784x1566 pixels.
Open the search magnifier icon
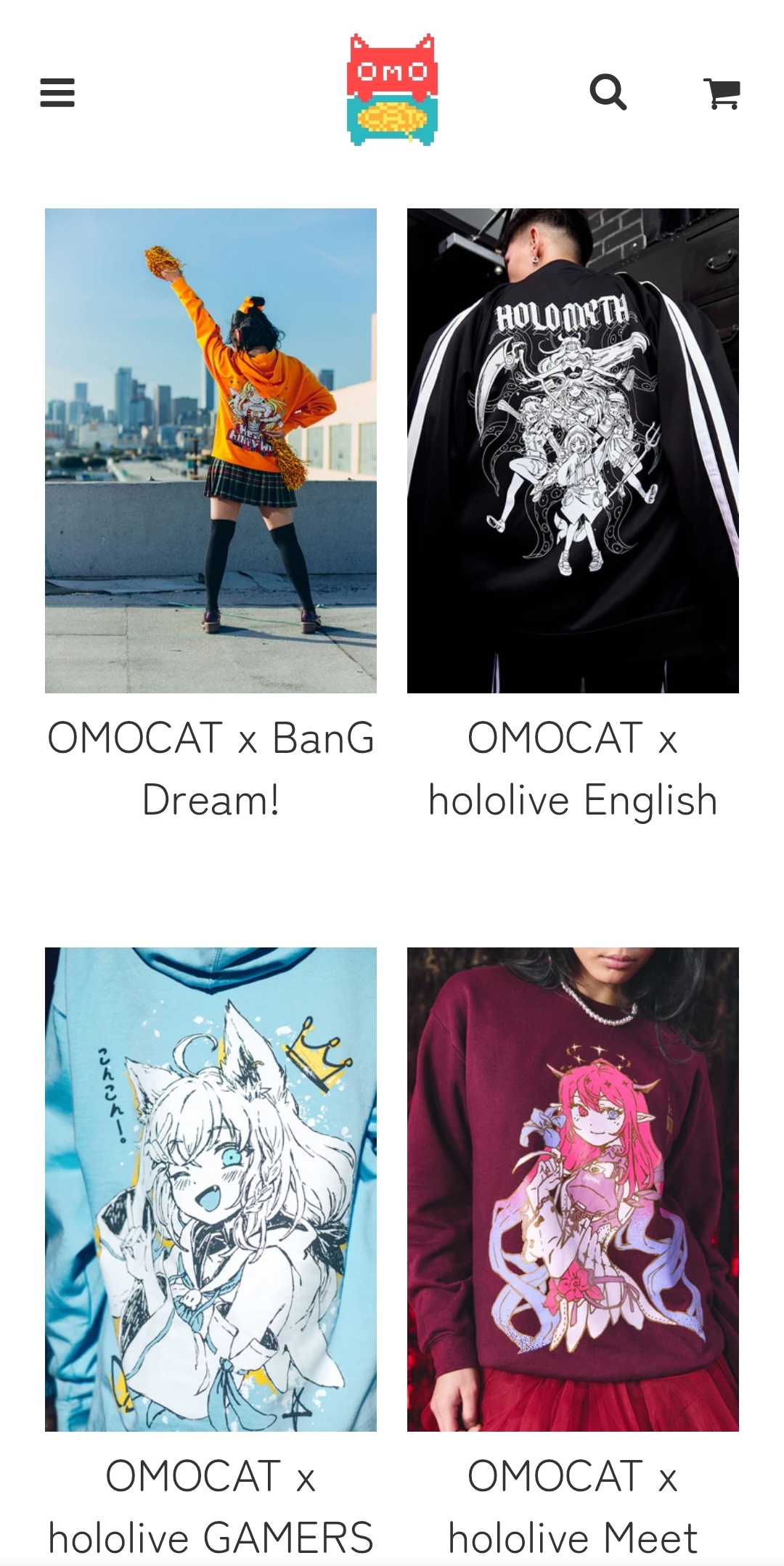608,92
